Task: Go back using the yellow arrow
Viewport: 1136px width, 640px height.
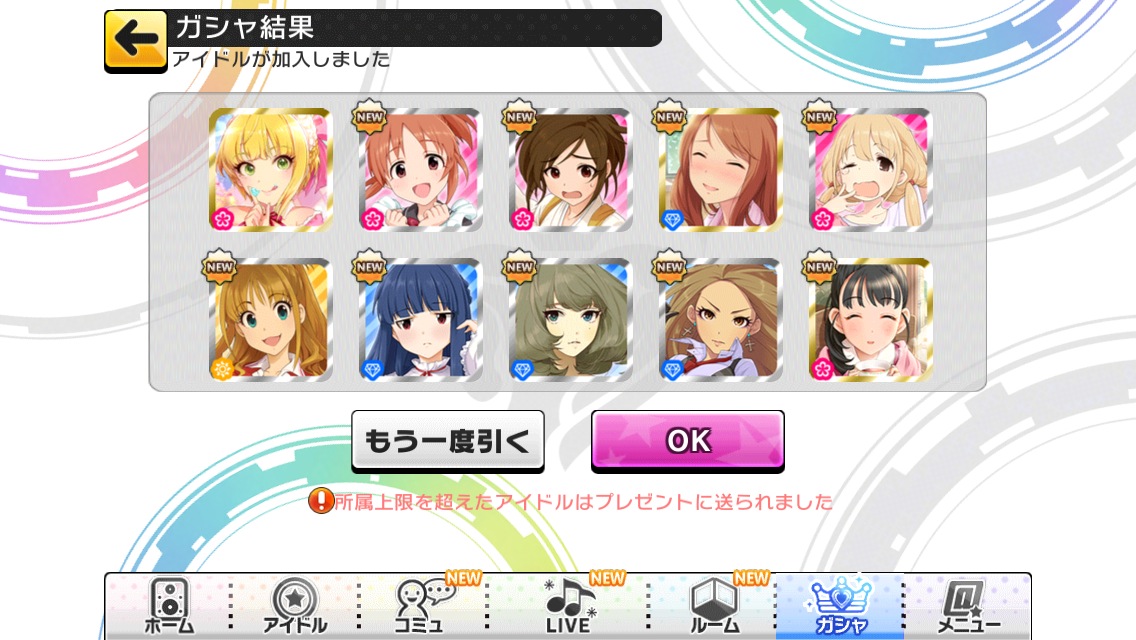Action: [x=135, y=40]
